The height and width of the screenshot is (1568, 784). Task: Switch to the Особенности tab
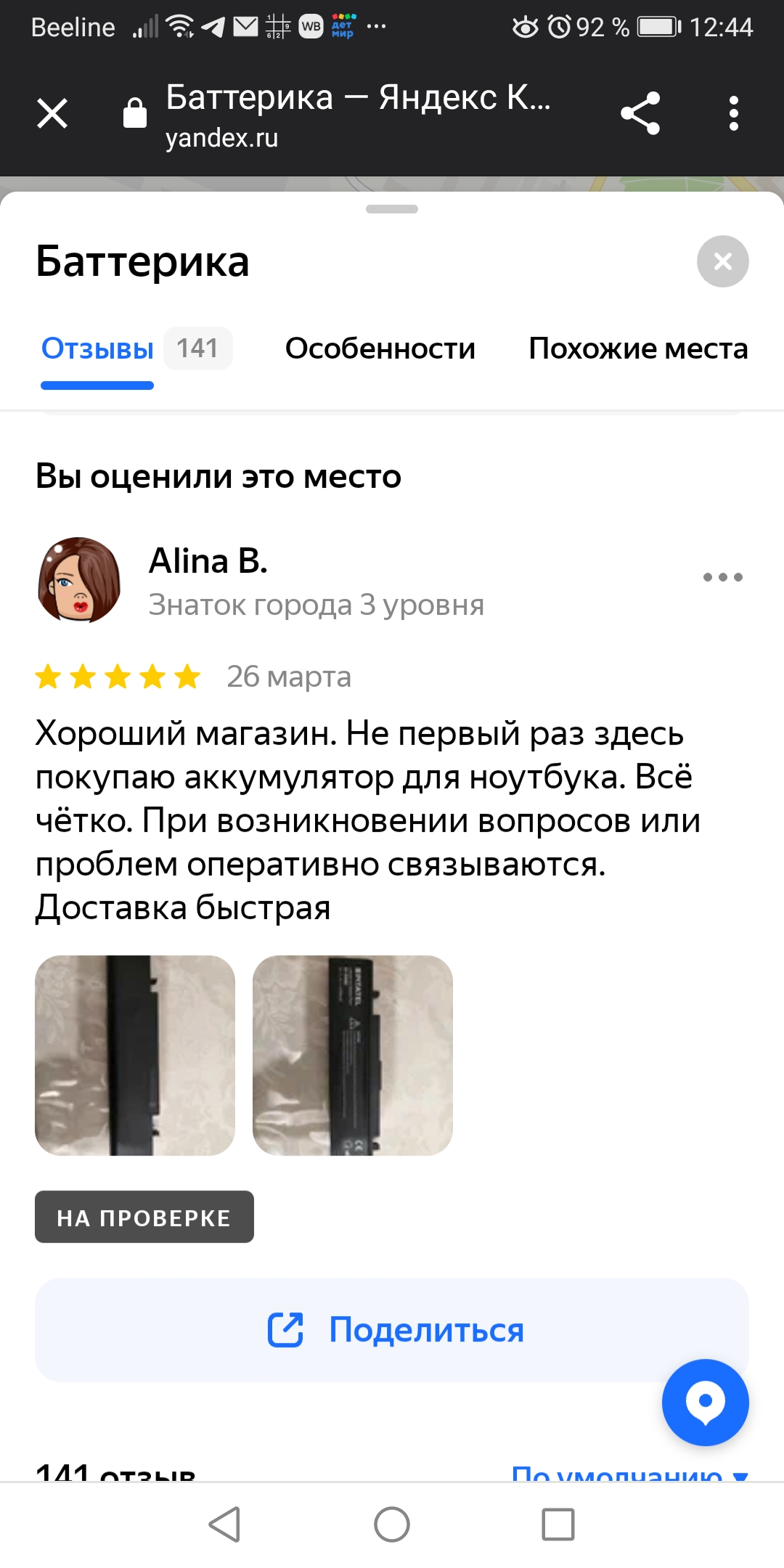[x=380, y=349]
